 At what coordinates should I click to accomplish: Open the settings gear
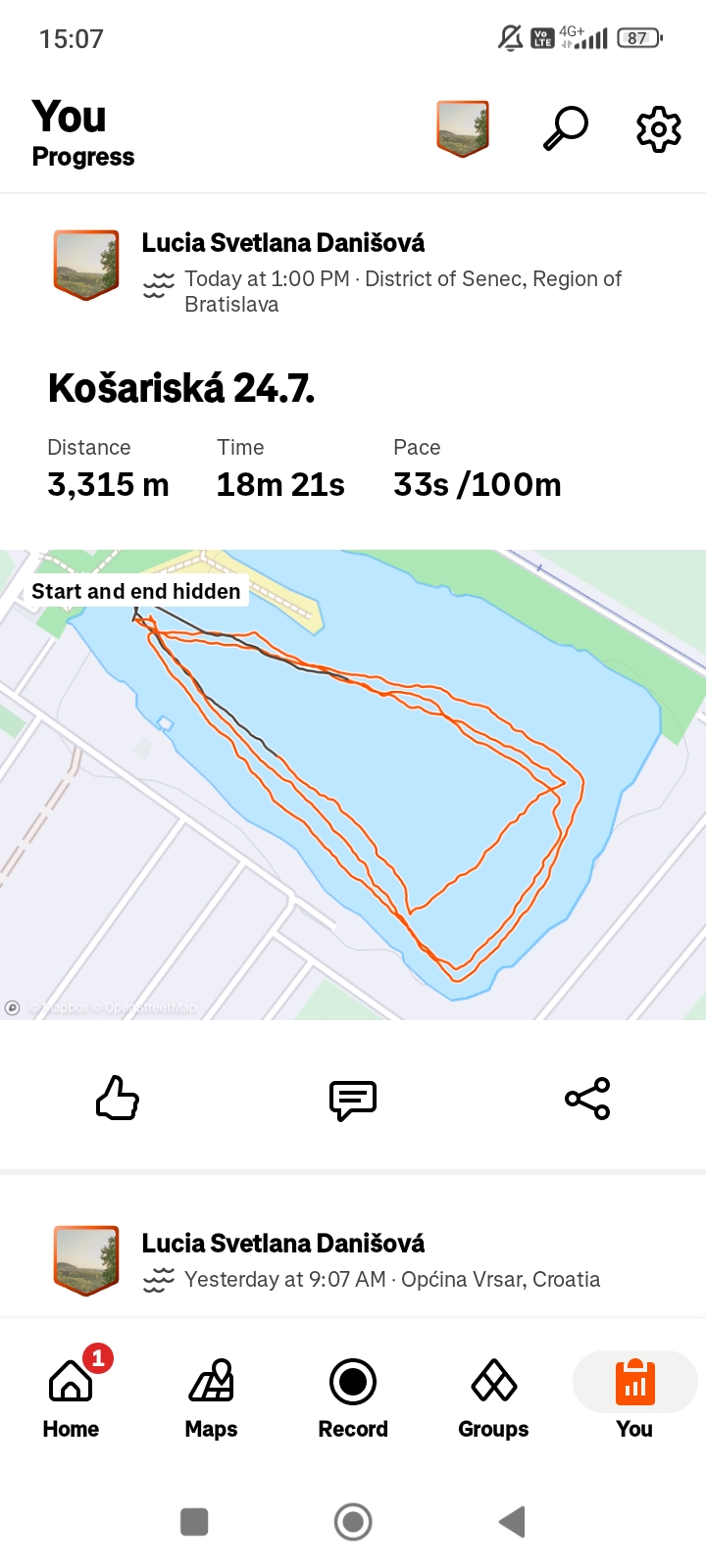coord(659,128)
